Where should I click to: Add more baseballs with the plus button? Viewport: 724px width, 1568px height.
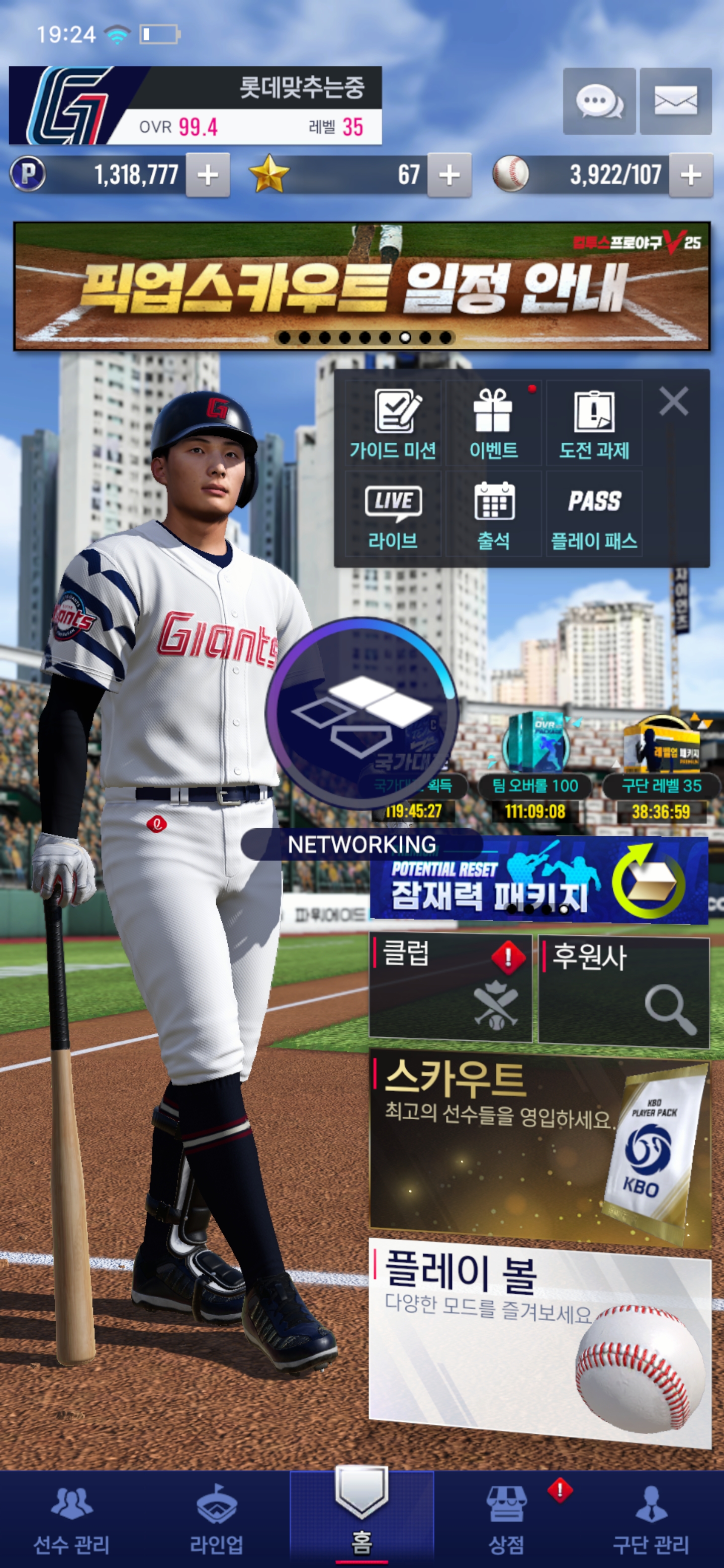pyautogui.click(x=690, y=175)
